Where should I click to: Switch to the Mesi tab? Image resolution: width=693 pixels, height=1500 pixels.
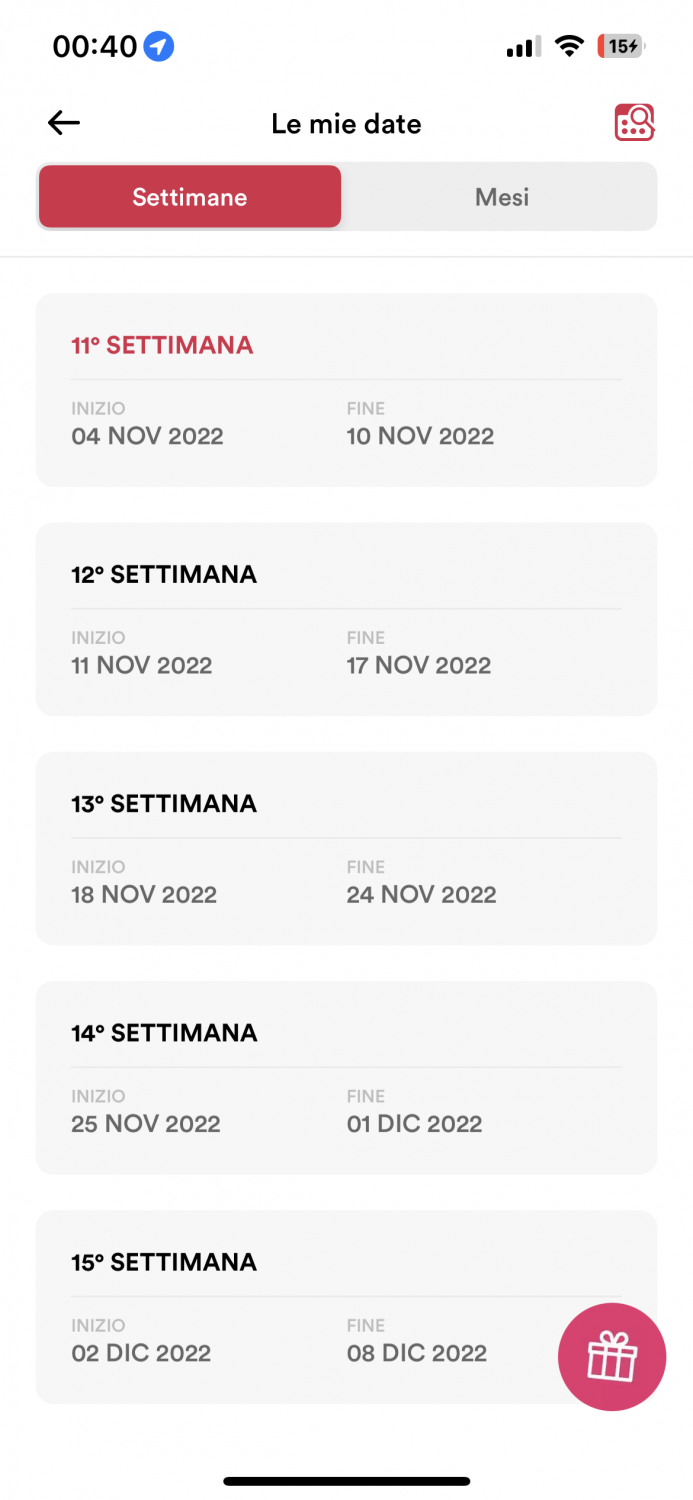(501, 197)
